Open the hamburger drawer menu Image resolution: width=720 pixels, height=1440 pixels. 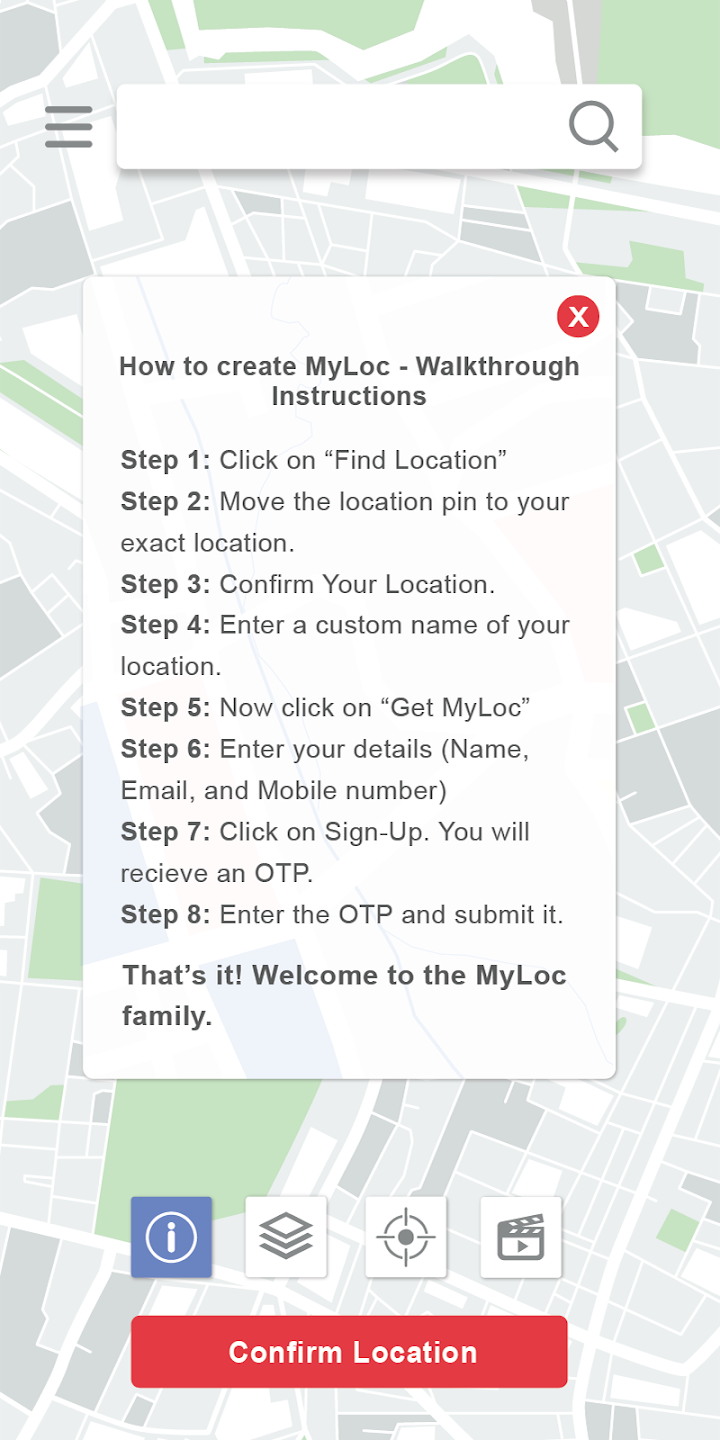(69, 127)
